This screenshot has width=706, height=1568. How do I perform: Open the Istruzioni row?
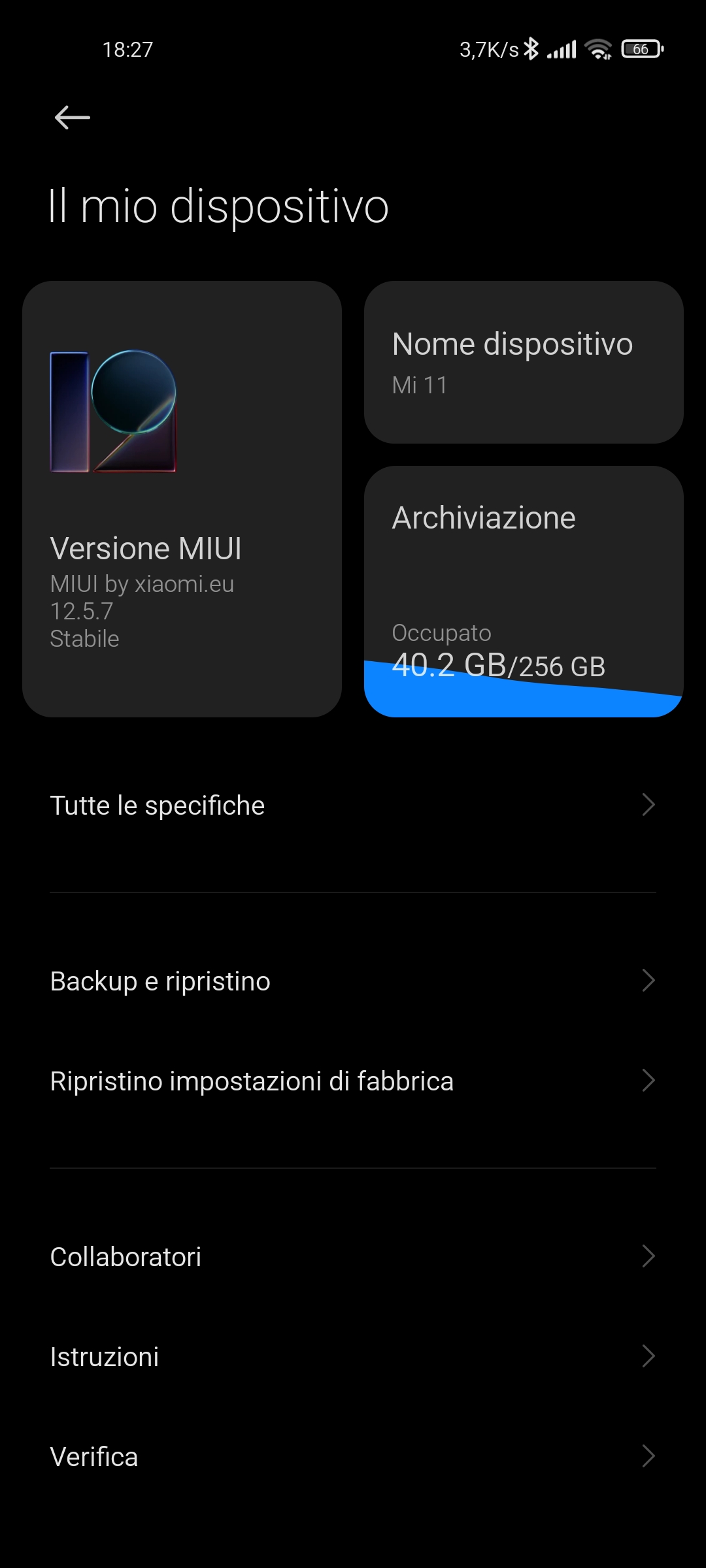pyautogui.click(x=353, y=1356)
